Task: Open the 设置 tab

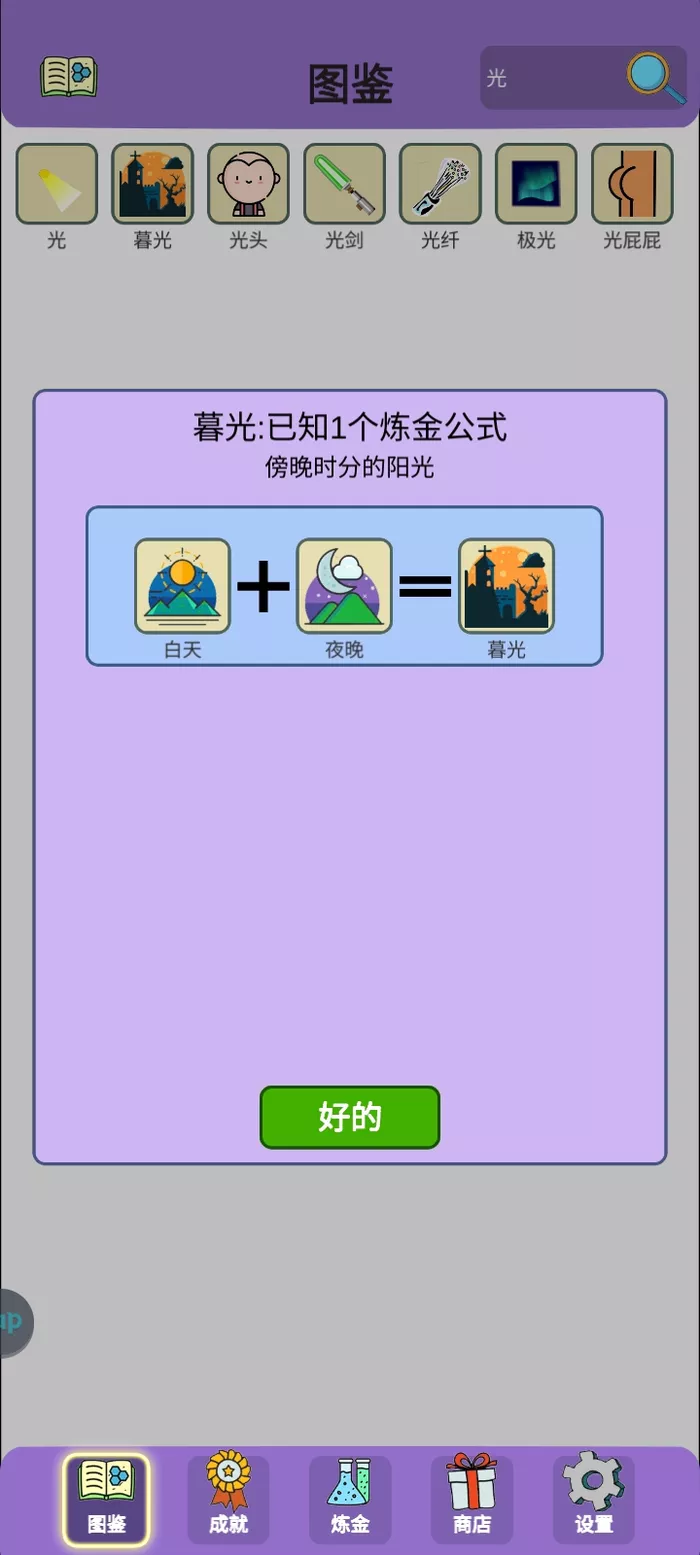Action: point(594,1498)
